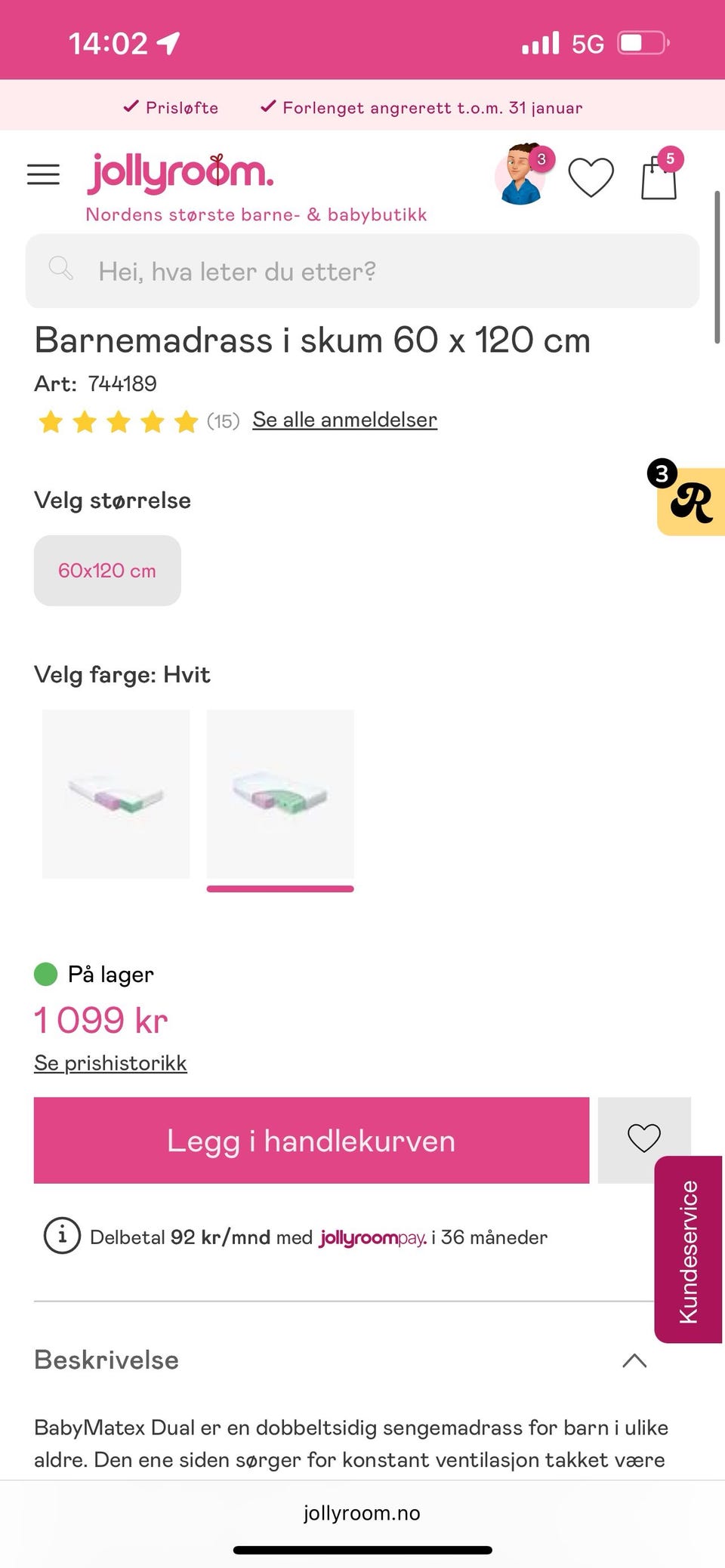Open Se prishistorikk price history
725x1568 pixels.
[110, 1062]
